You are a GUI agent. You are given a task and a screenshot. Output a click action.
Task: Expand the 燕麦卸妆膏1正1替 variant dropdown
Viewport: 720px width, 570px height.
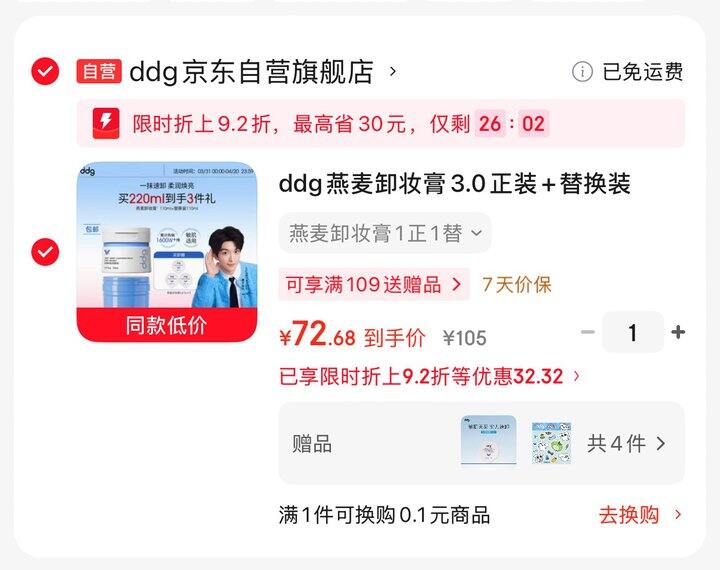(x=385, y=233)
